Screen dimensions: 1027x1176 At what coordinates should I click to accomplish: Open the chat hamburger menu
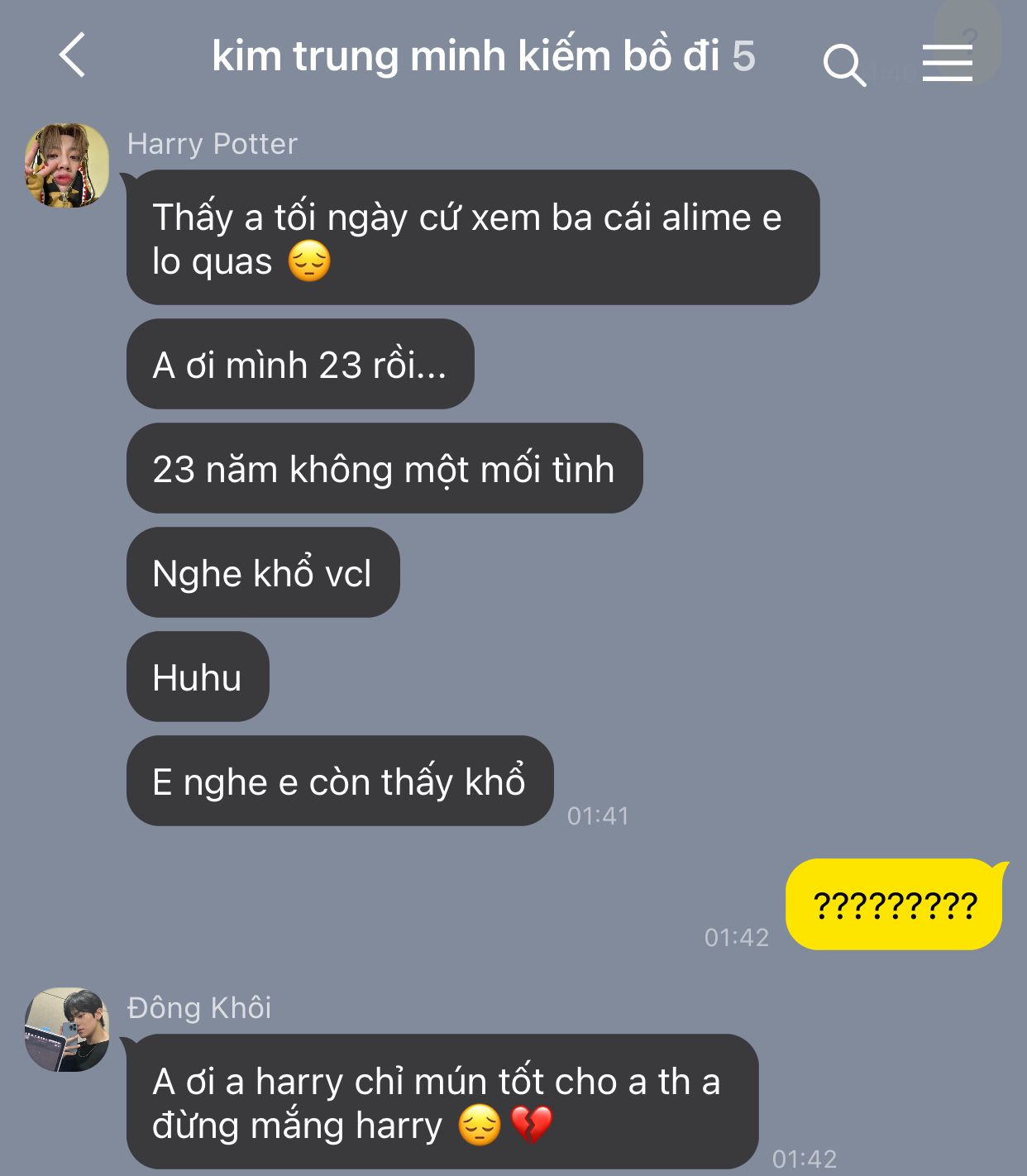[x=947, y=63]
